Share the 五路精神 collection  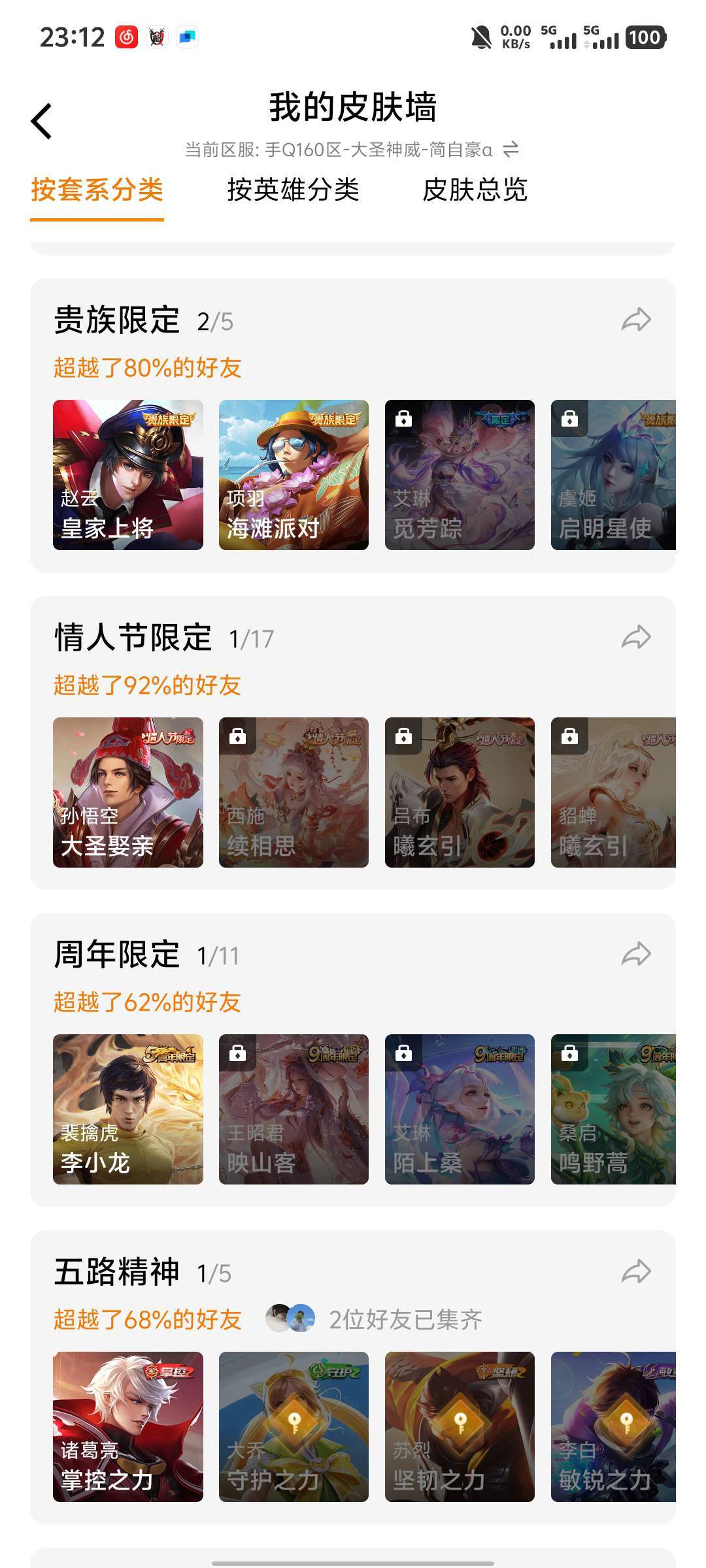pos(635,1272)
